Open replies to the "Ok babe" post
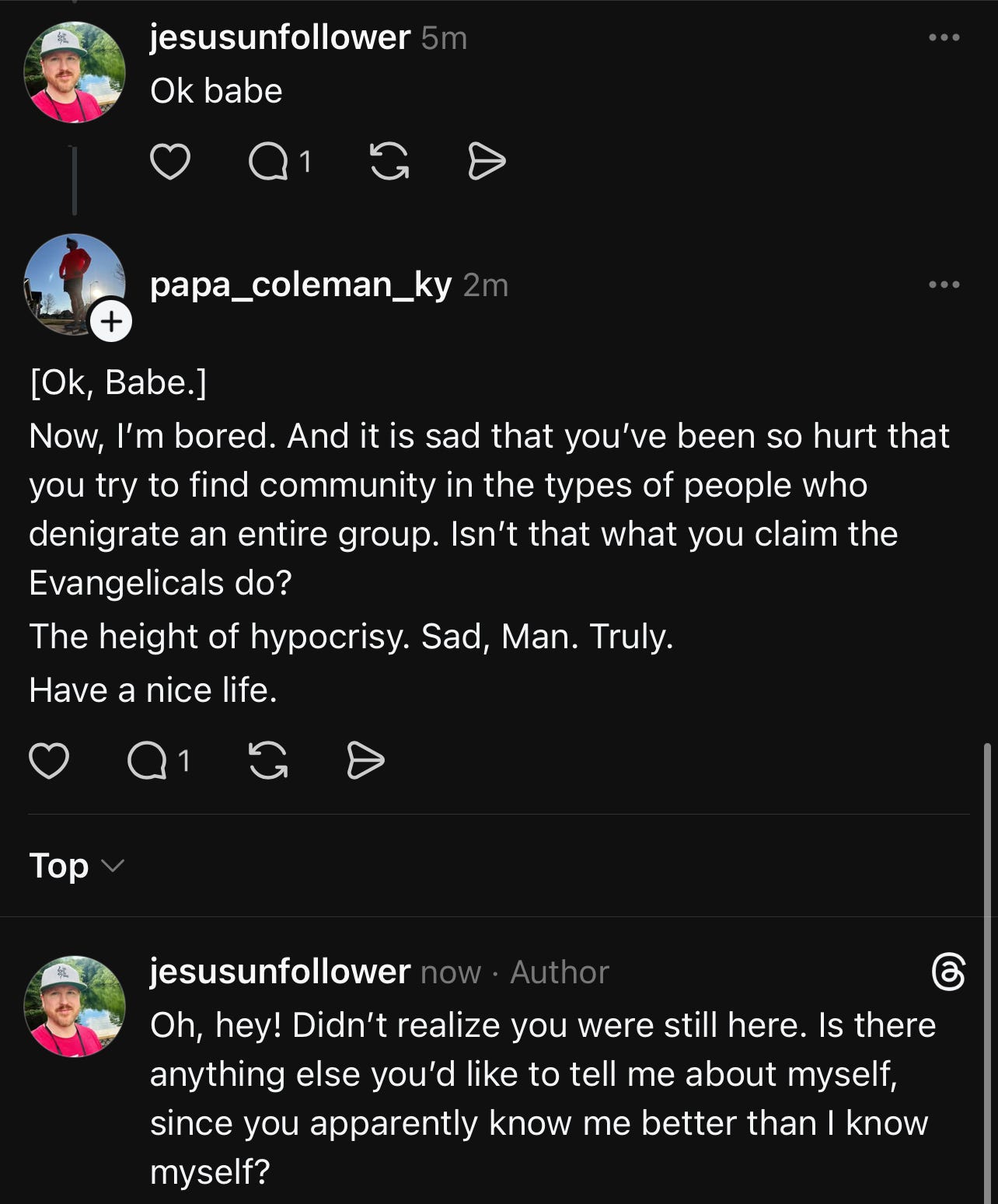Screen dimensions: 998x1204 click(269, 162)
